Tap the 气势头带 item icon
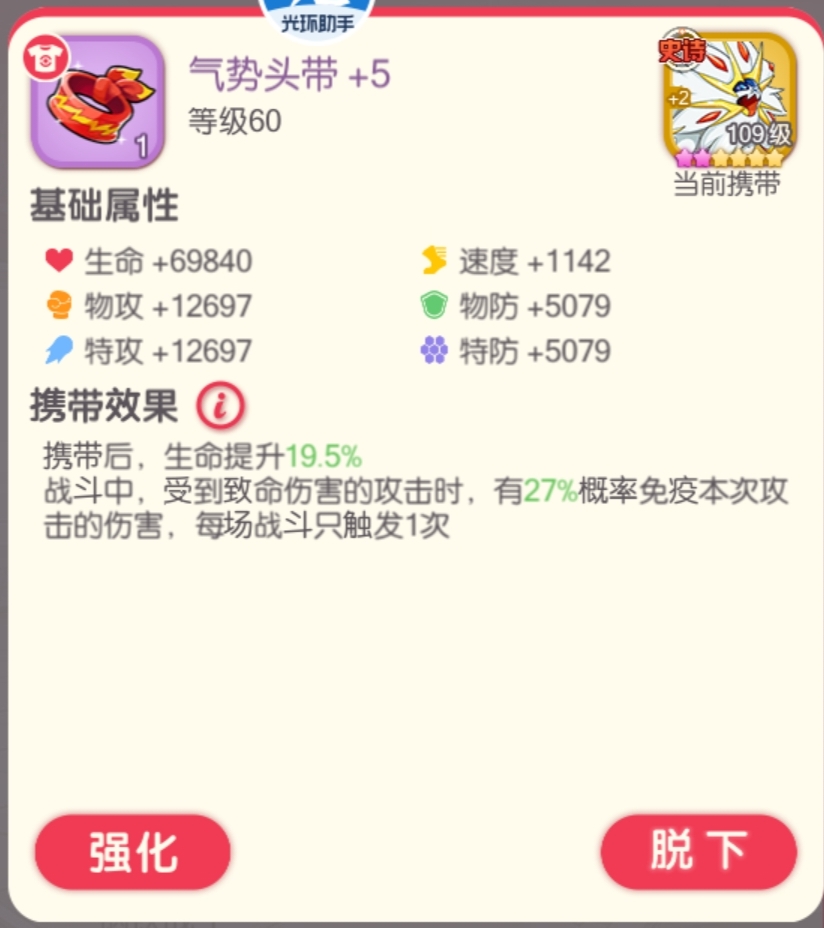824x928 pixels. (x=97, y=101)
